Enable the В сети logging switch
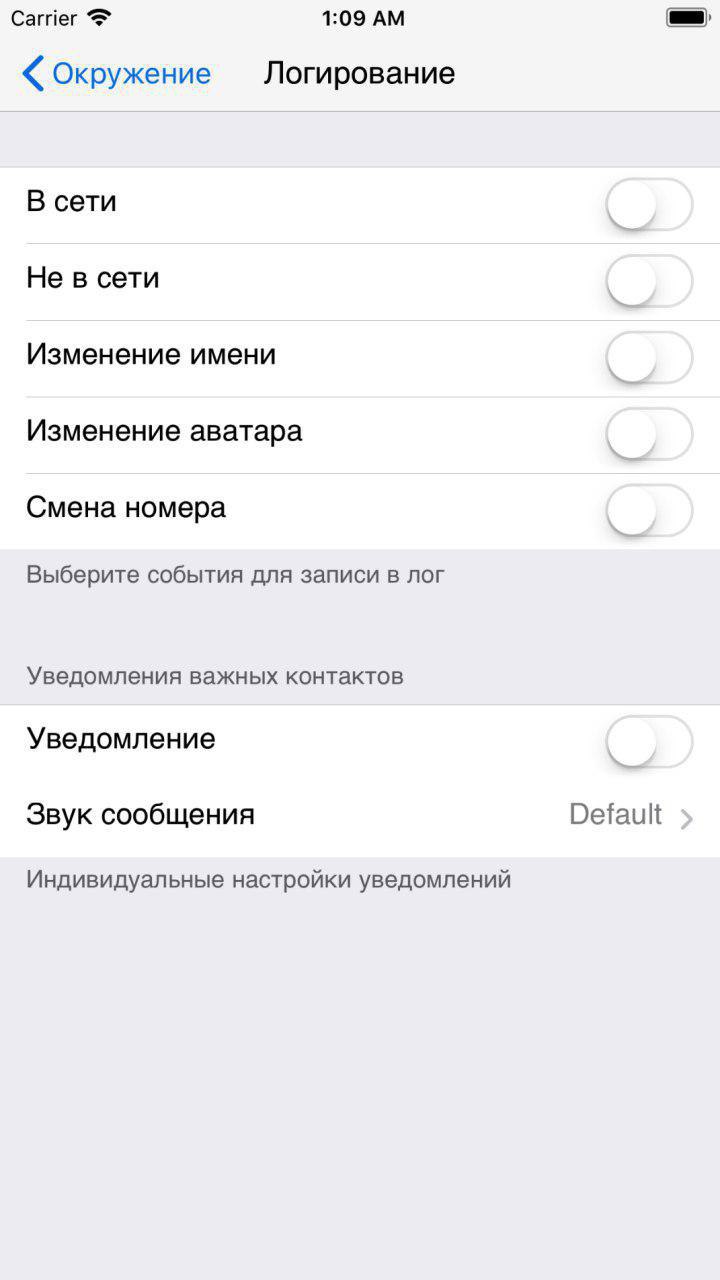The image size is (720, 1280). point(649,205)
